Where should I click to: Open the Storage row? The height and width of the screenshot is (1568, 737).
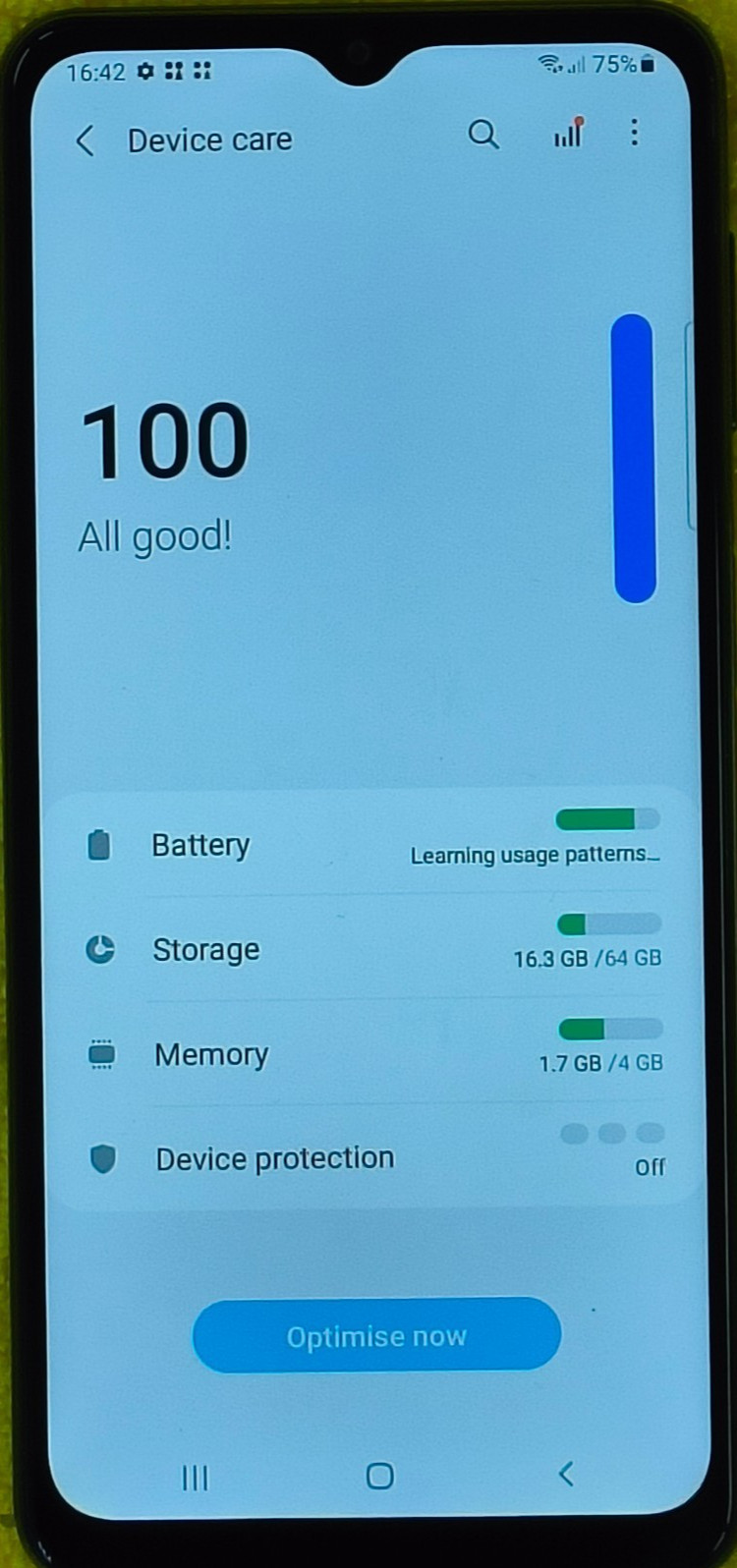[x=373, y=950]
